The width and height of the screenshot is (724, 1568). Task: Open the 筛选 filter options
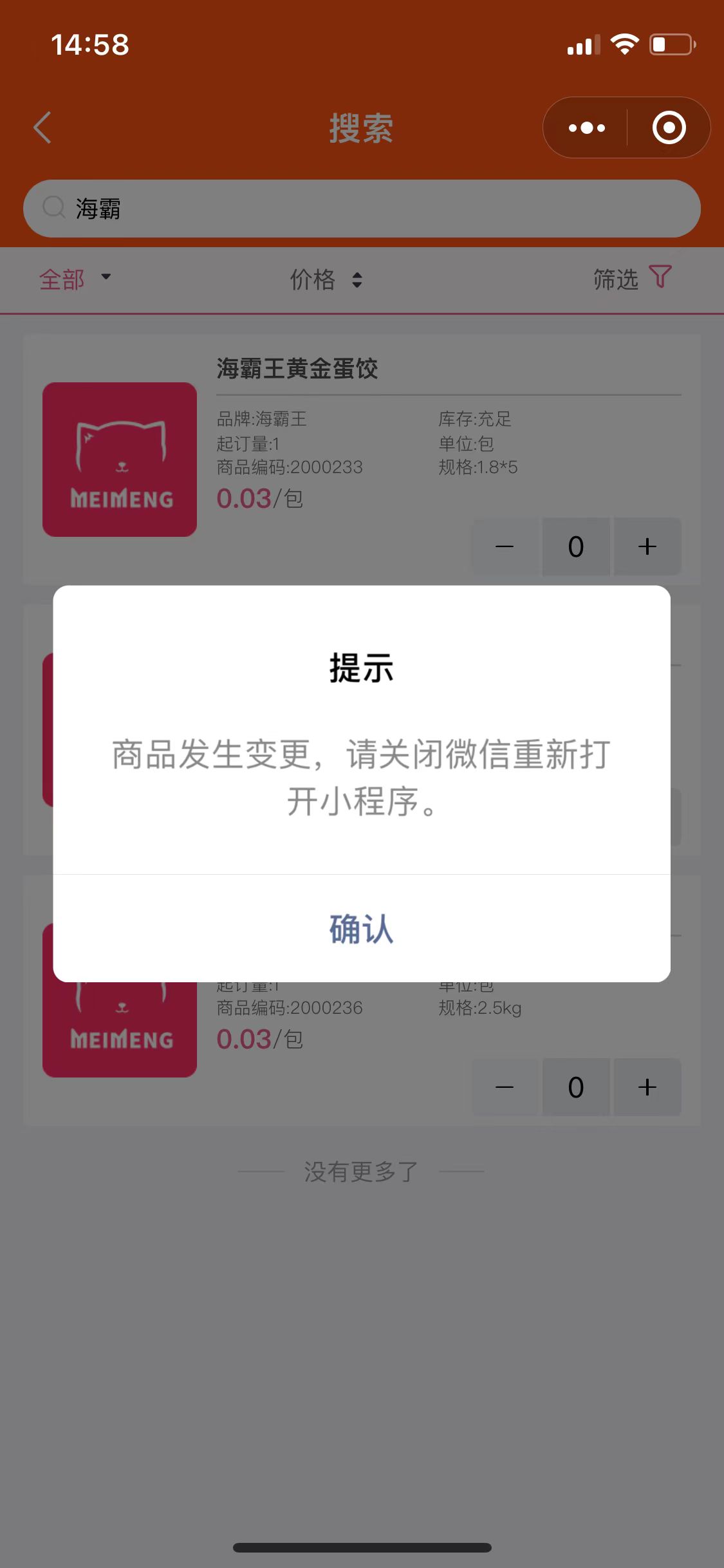click(x=631, y=278)
